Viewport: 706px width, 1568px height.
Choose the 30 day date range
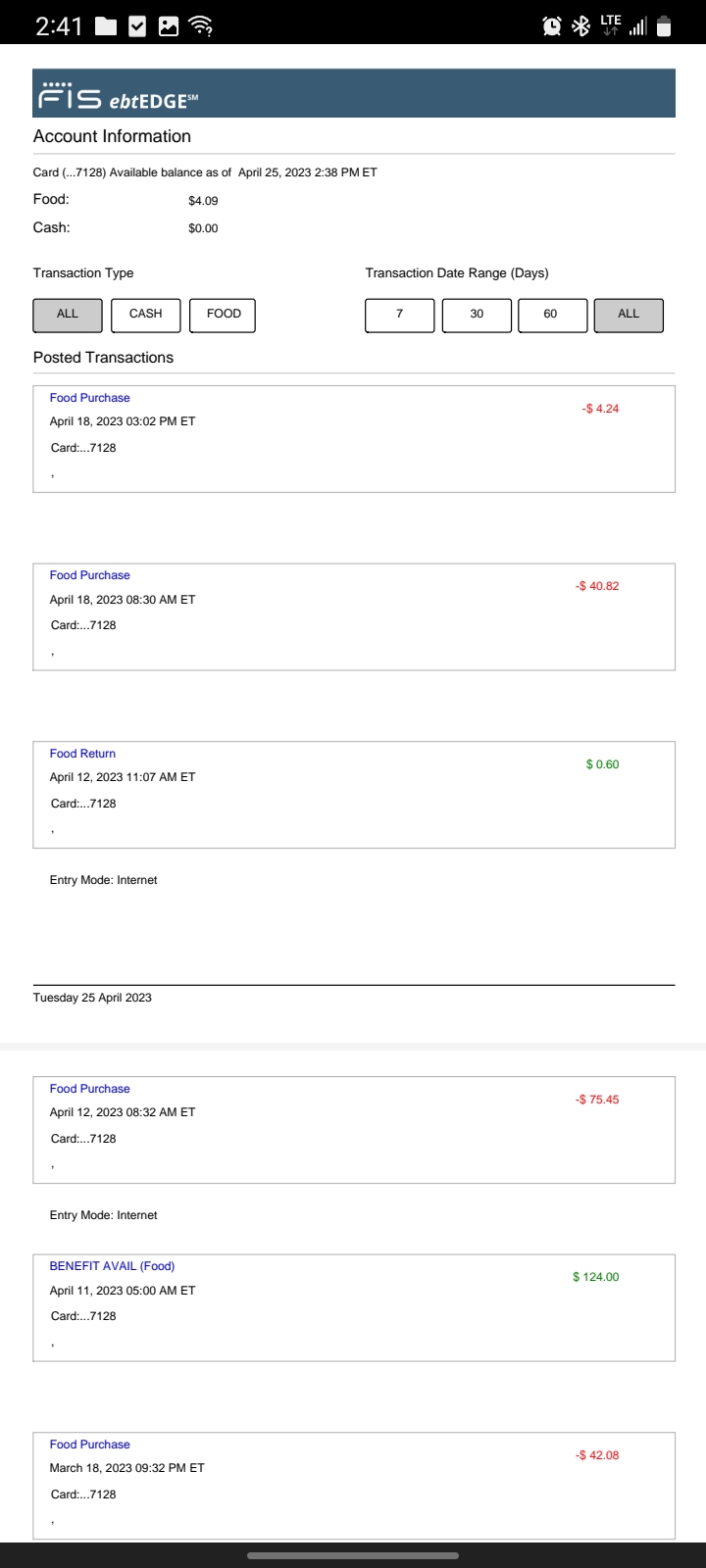point(477,315)
